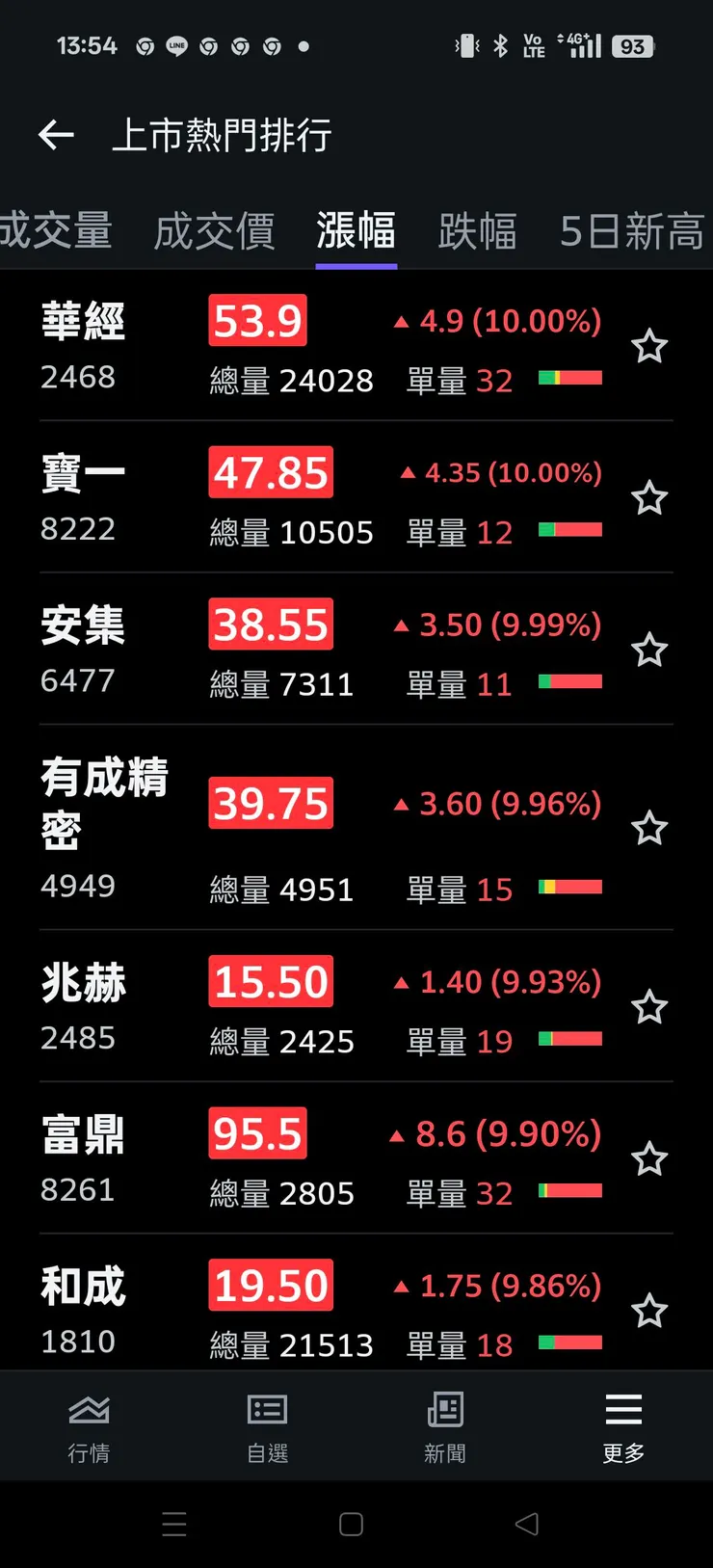Add 華經 2468 to favorites

click(648, 346)
